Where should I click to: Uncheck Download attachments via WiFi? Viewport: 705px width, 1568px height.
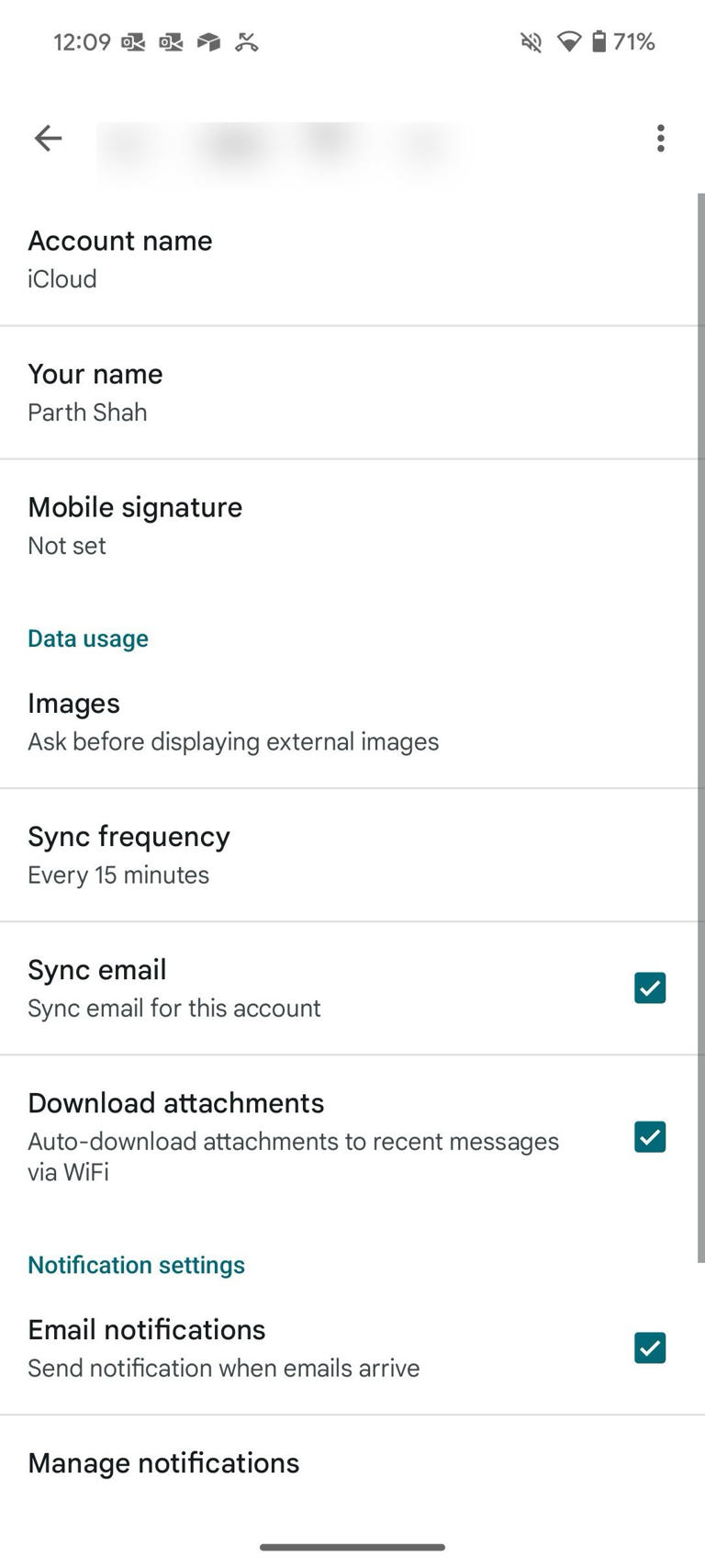tap(650, 1136)
